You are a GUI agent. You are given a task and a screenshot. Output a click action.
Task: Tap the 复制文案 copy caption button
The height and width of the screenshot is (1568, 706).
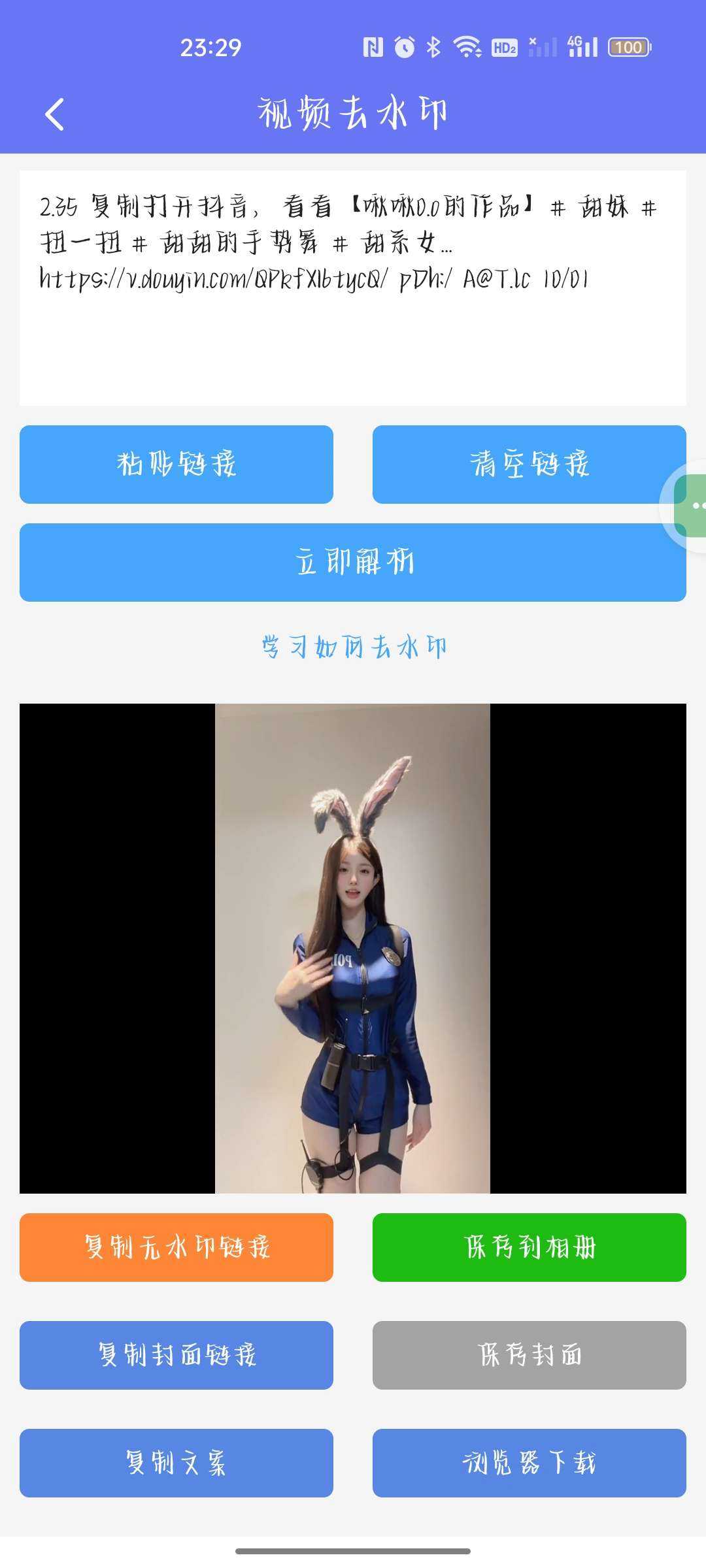[x=176, y=1463]
